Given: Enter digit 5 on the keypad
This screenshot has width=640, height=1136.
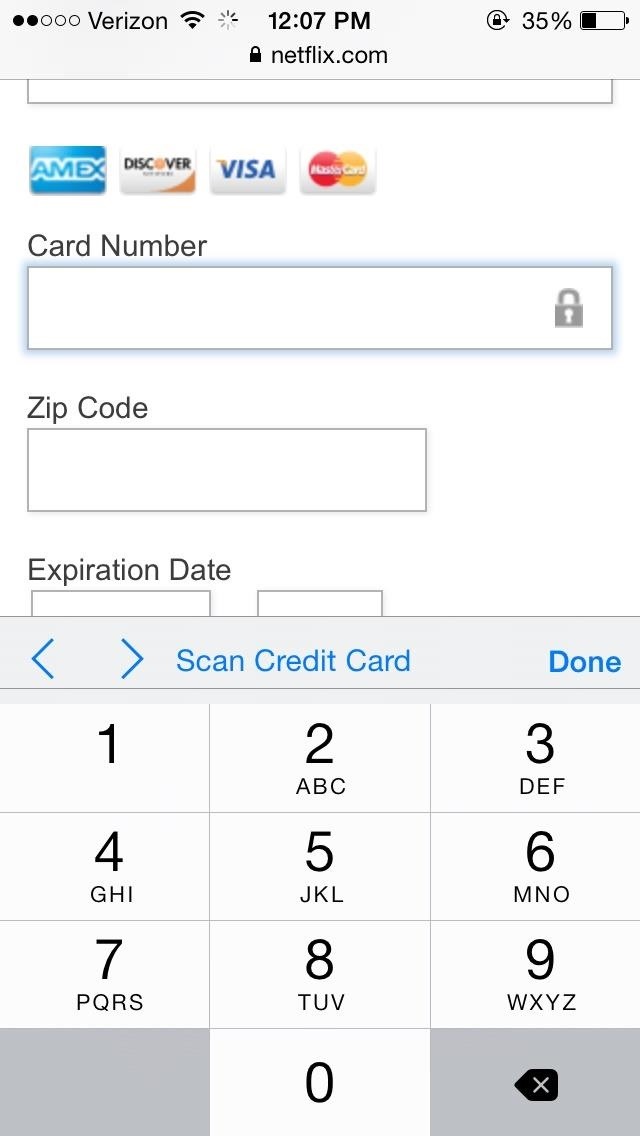Looking at the screenshot, I should tap(320, 866).
